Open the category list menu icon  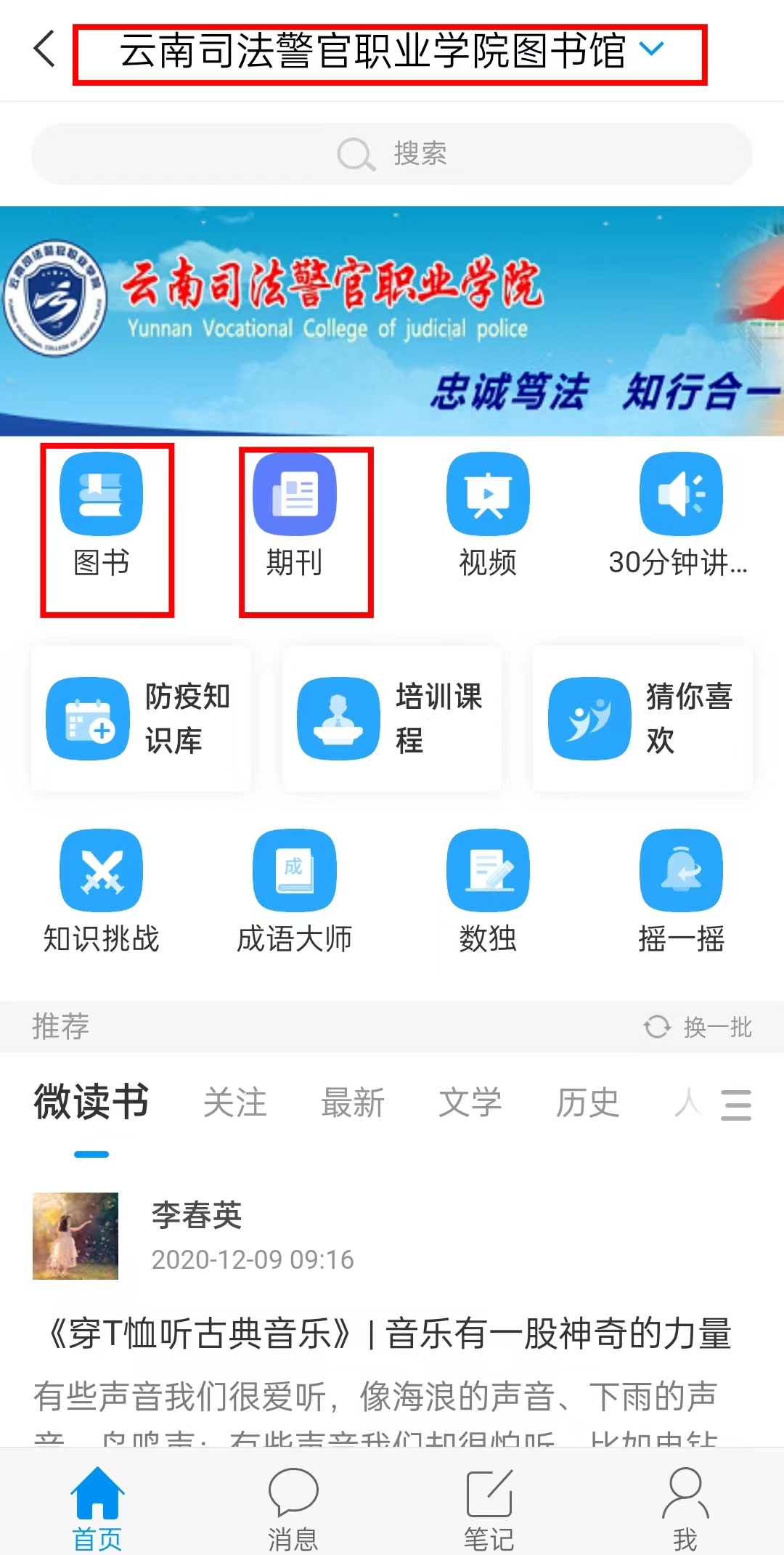[x=736, y=1105]
